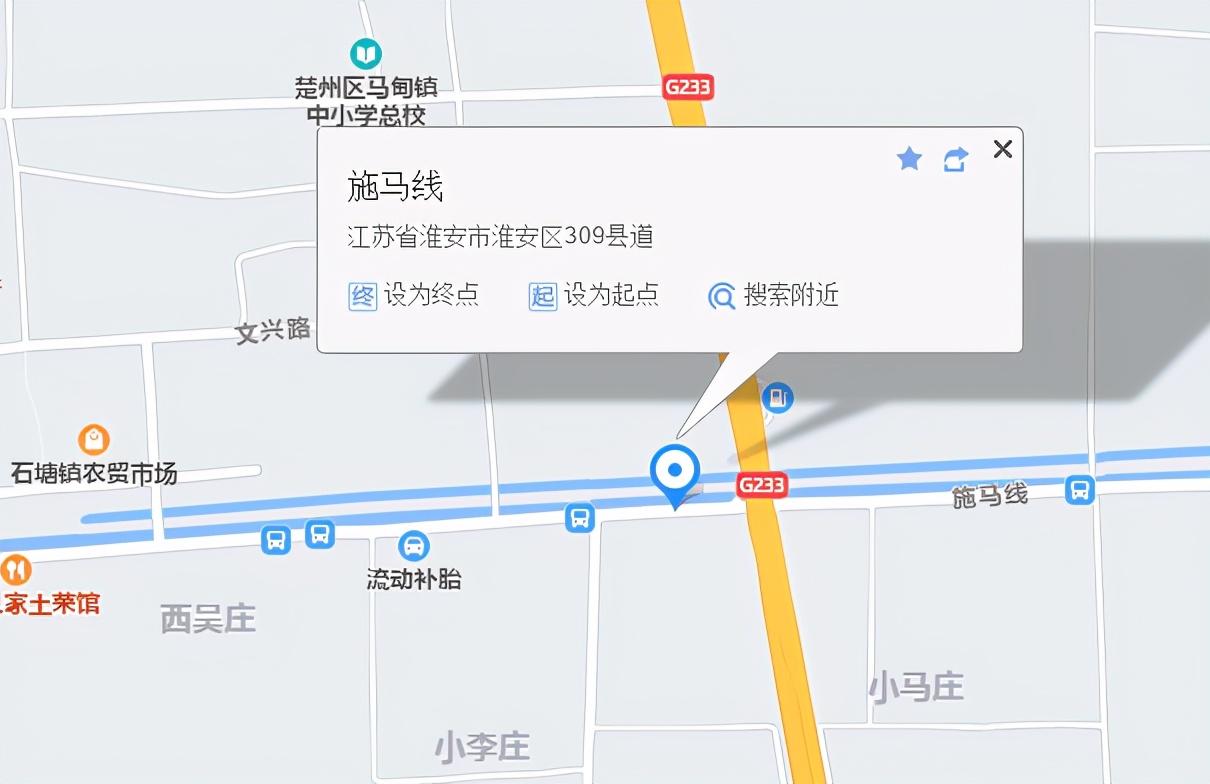The image size is (1210, 784).
Task: Select the bus stop next to 施马线 road label
Action: coord(1080,490)
